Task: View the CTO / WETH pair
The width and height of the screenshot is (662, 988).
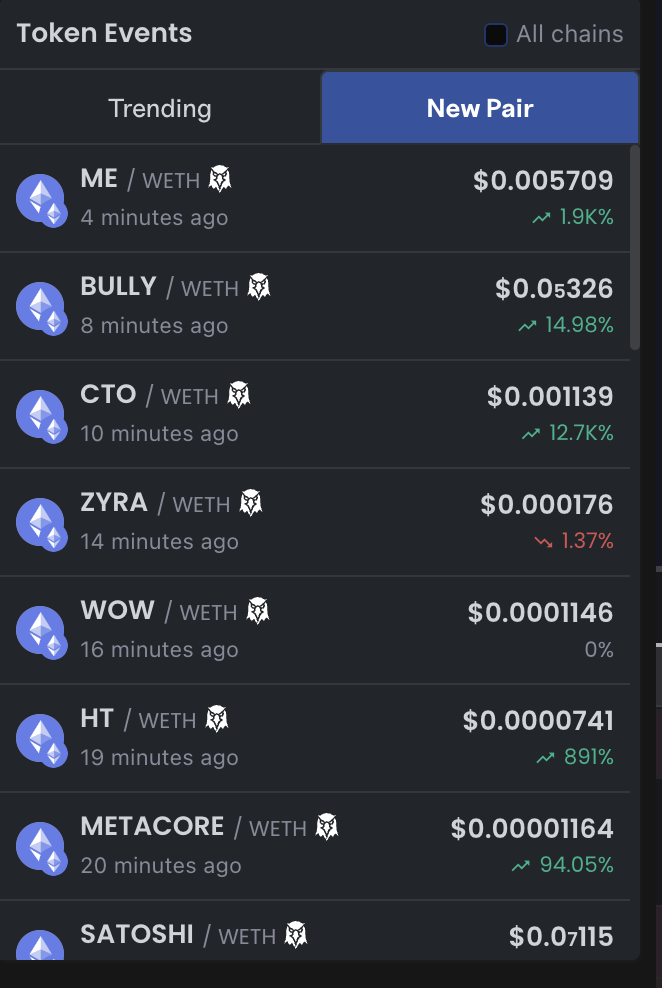Action: click(x=315, y=413)
